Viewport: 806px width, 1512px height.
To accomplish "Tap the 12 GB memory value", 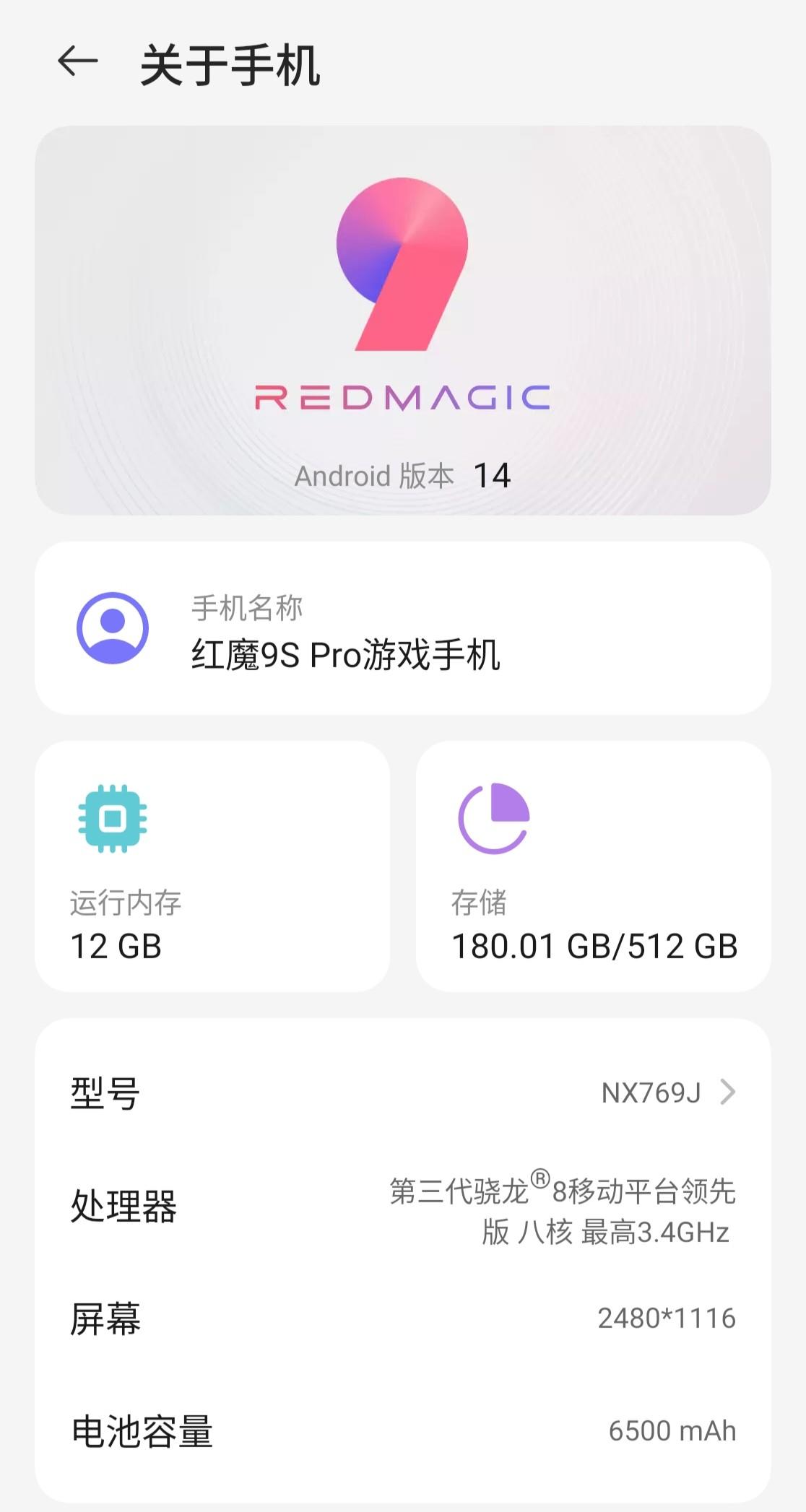I will pyautogui.click(x=116, y=947).
